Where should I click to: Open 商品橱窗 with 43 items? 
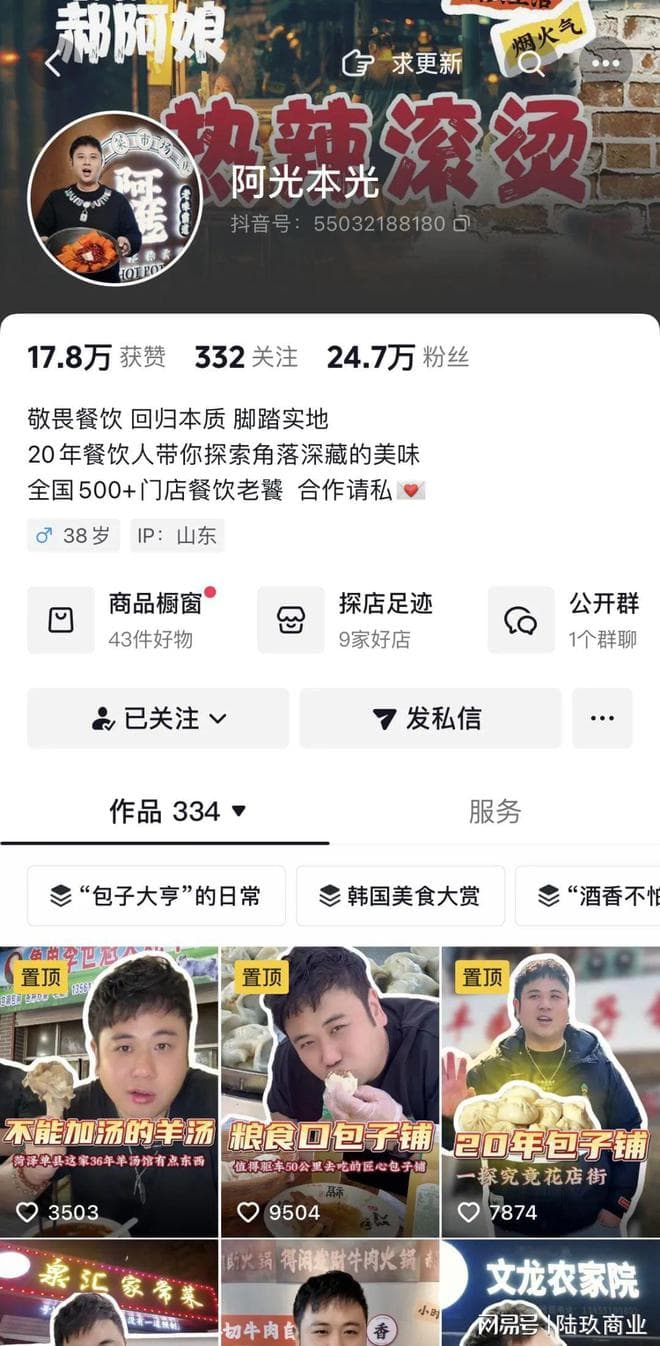(x=125, y=620)
